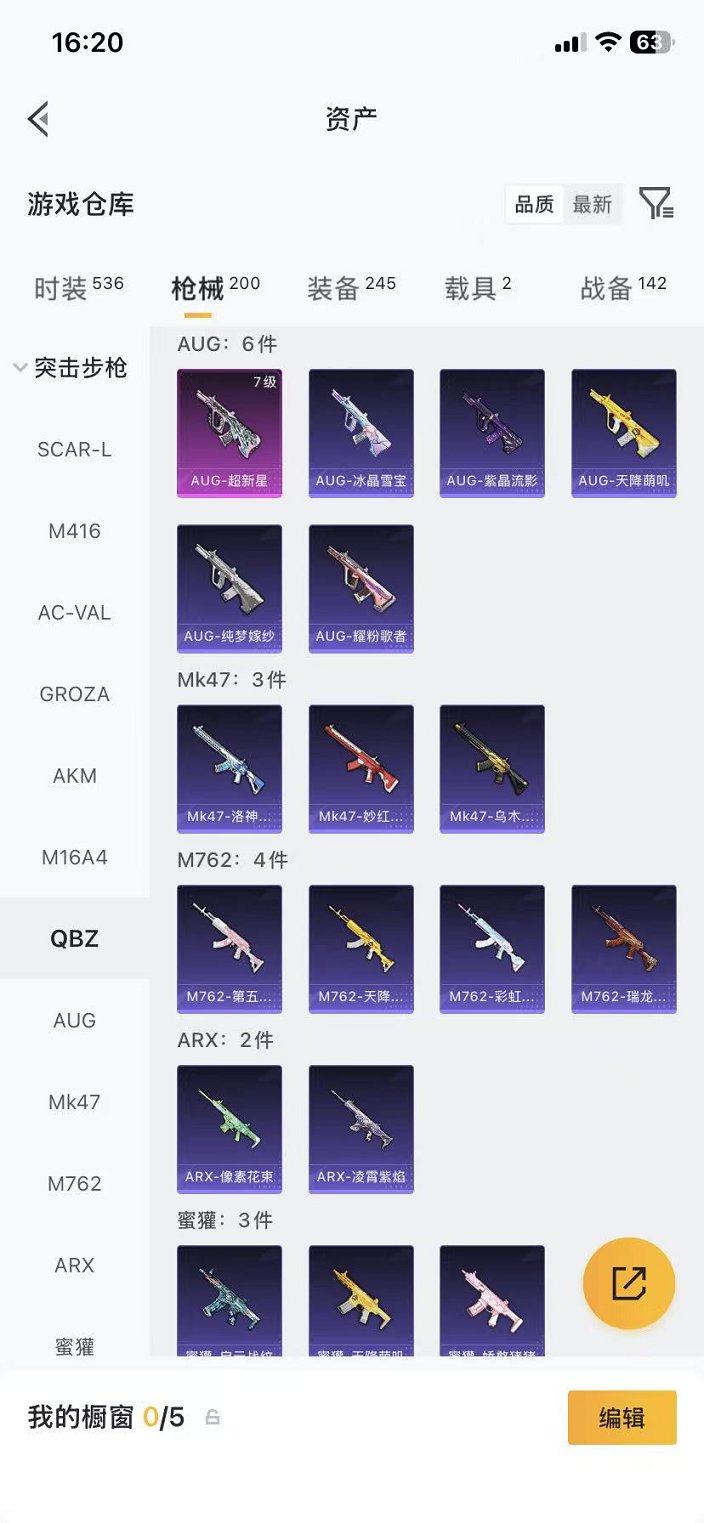Switch sorting to 品质
The image size is (704, 1523).
(x=534, y=204)
